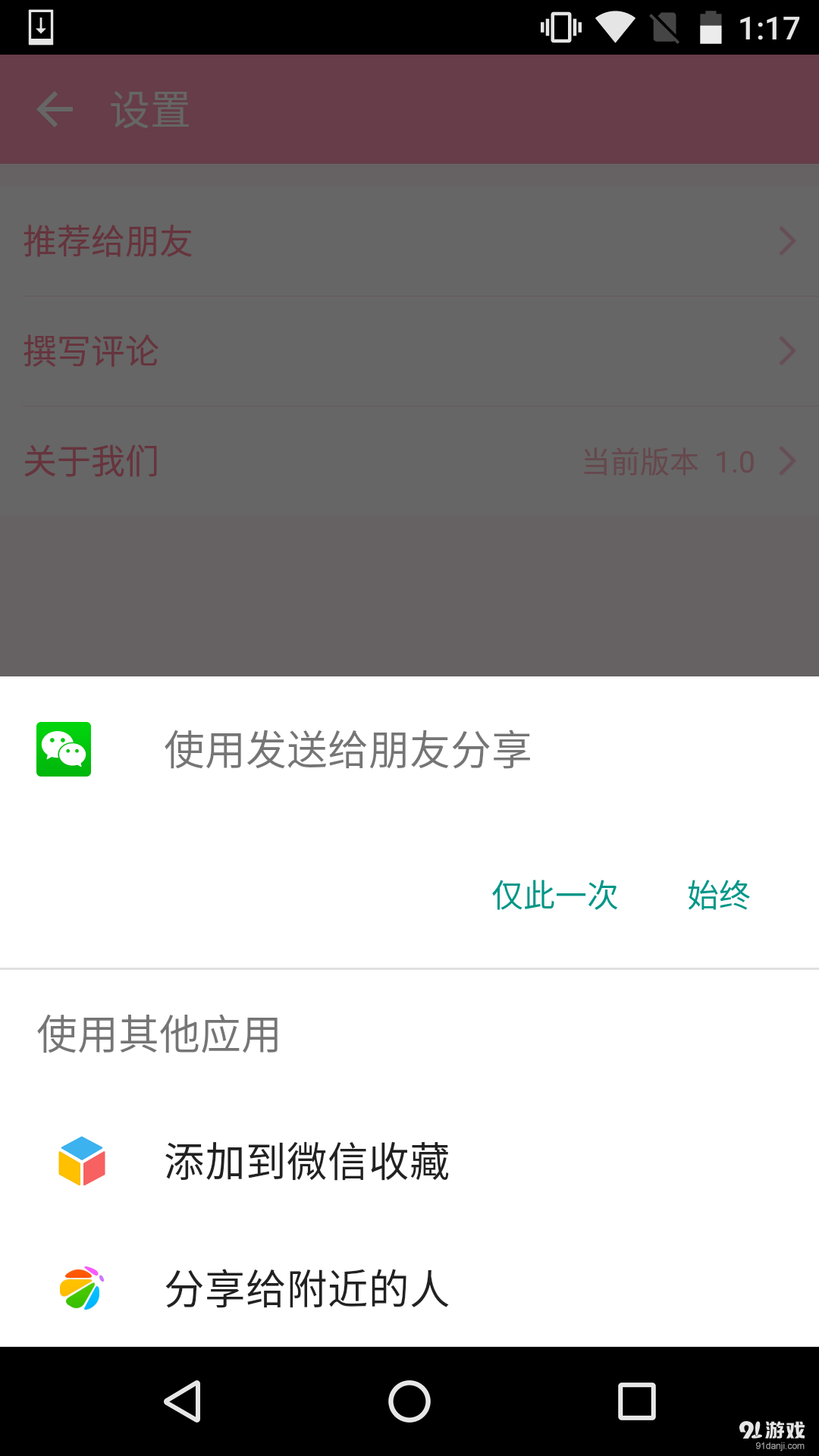Tap the 使用其他应用 section header

157,1036
